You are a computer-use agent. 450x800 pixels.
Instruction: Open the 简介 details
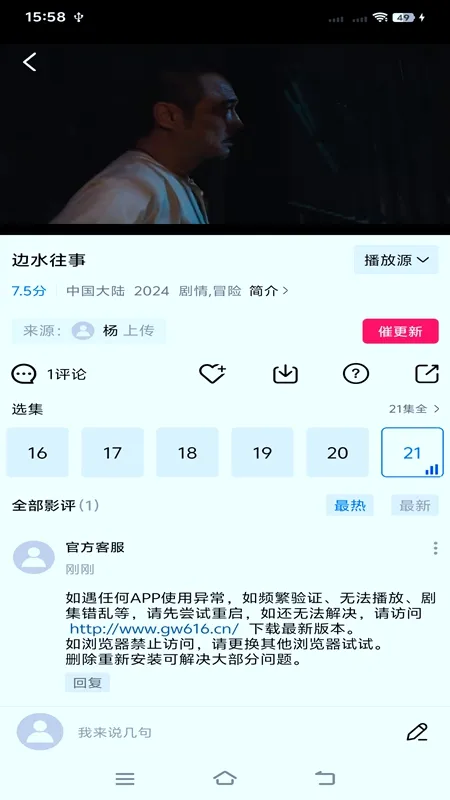[268, 291]
